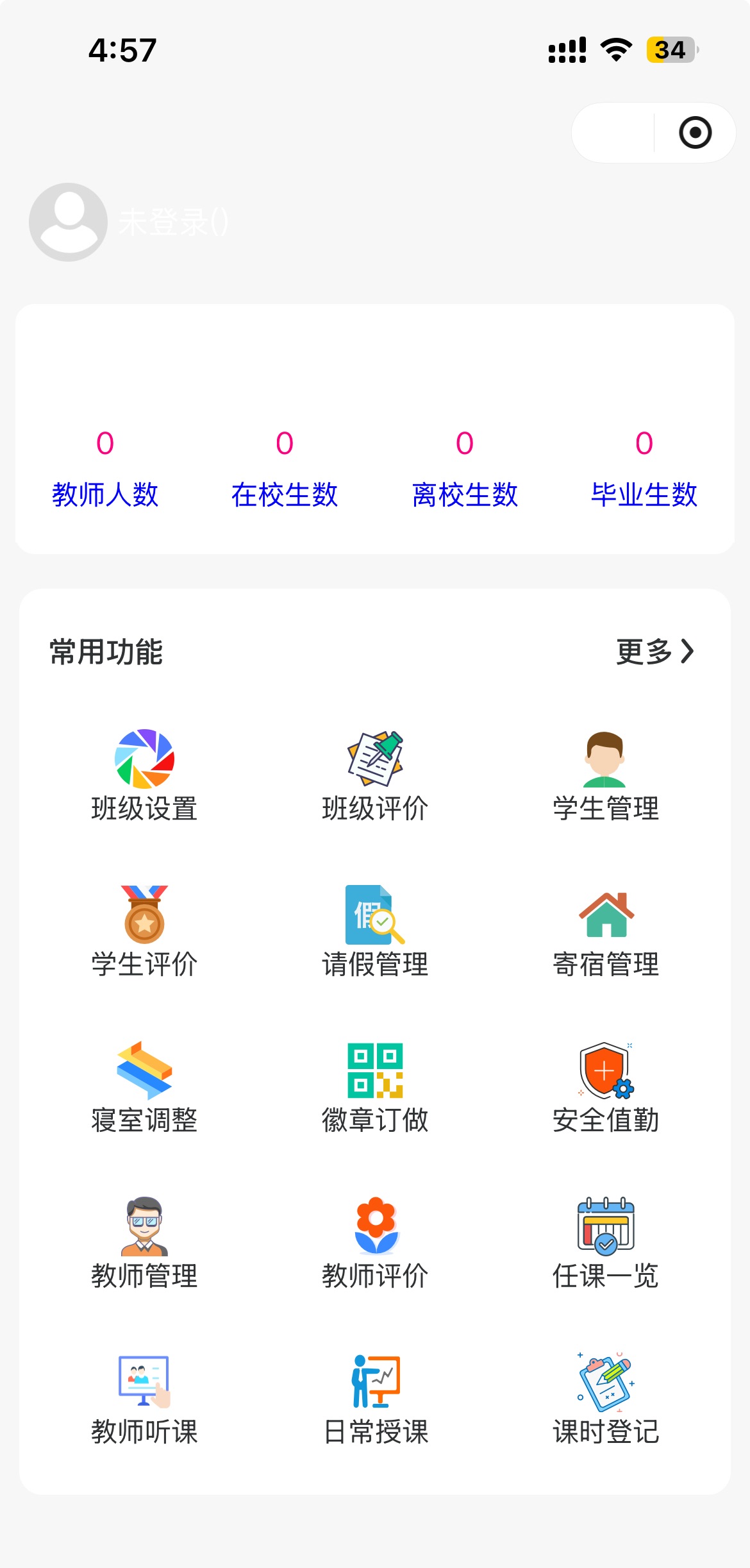Screen dimensions: 750x1568
Task: View 任课一览
Action: tap(606, 1243)
